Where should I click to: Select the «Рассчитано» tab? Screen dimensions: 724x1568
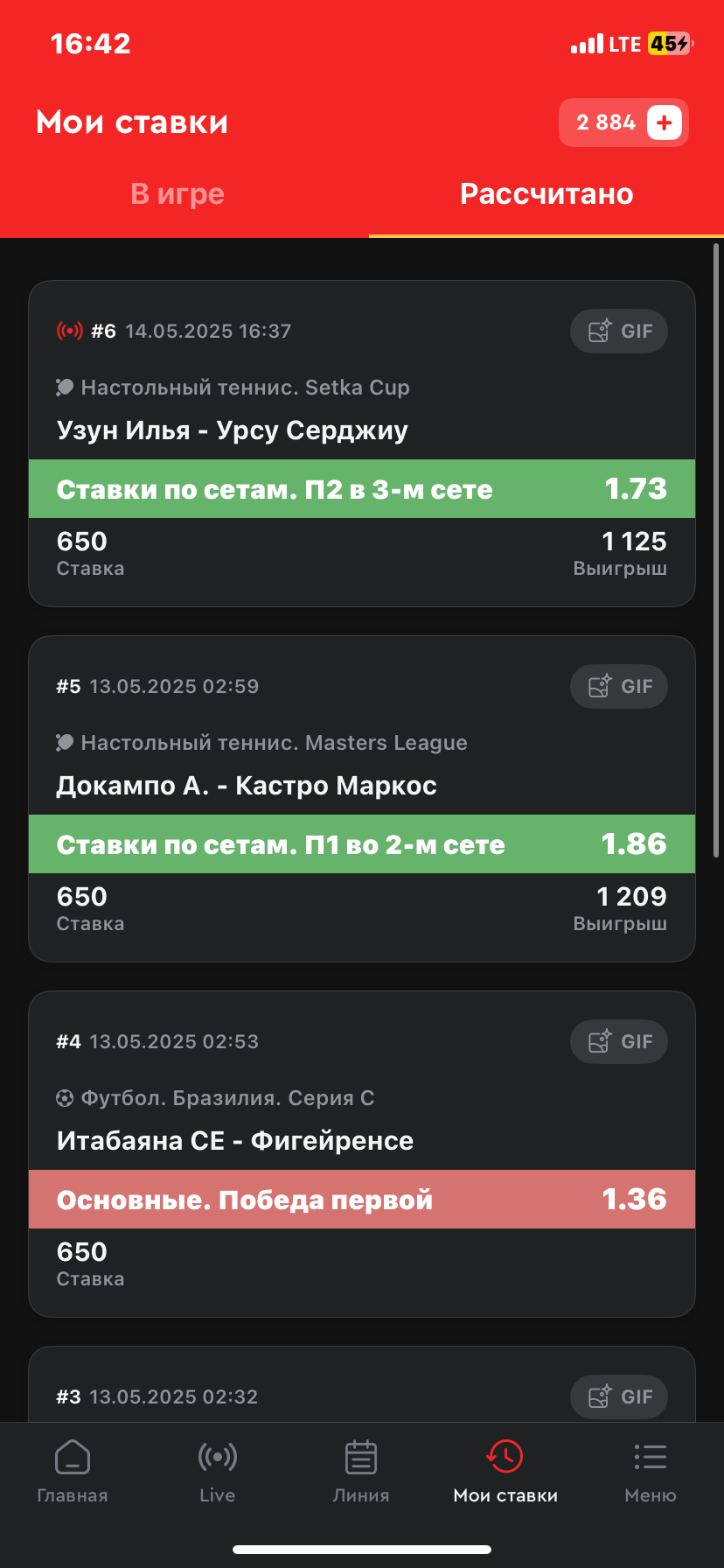(x=546, y=194)
